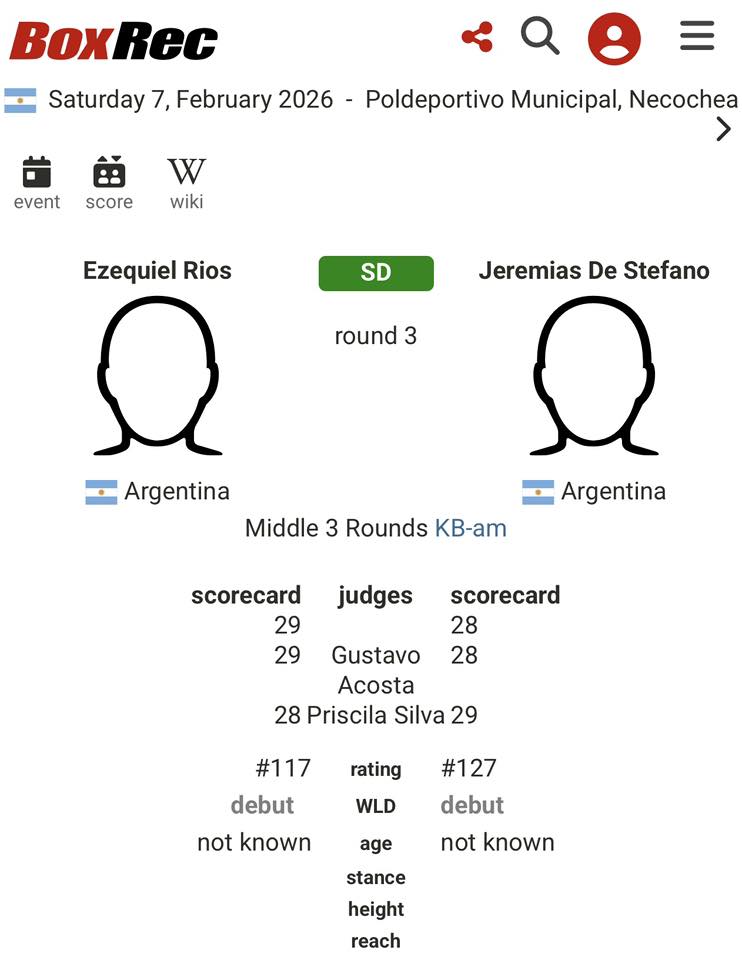View judge Gustavo Acosta's page
742x960 pixels.
(376, 670)
